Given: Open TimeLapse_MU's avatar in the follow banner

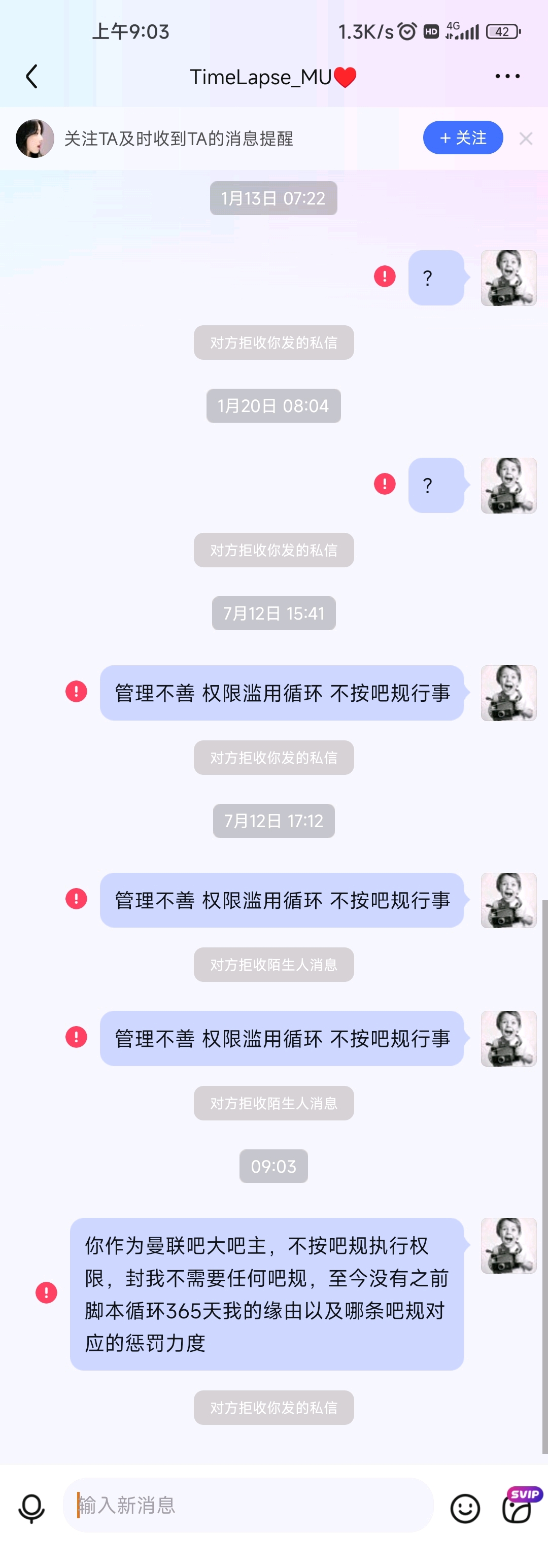Looking at the screenshot, I should (x=35, y=138).
